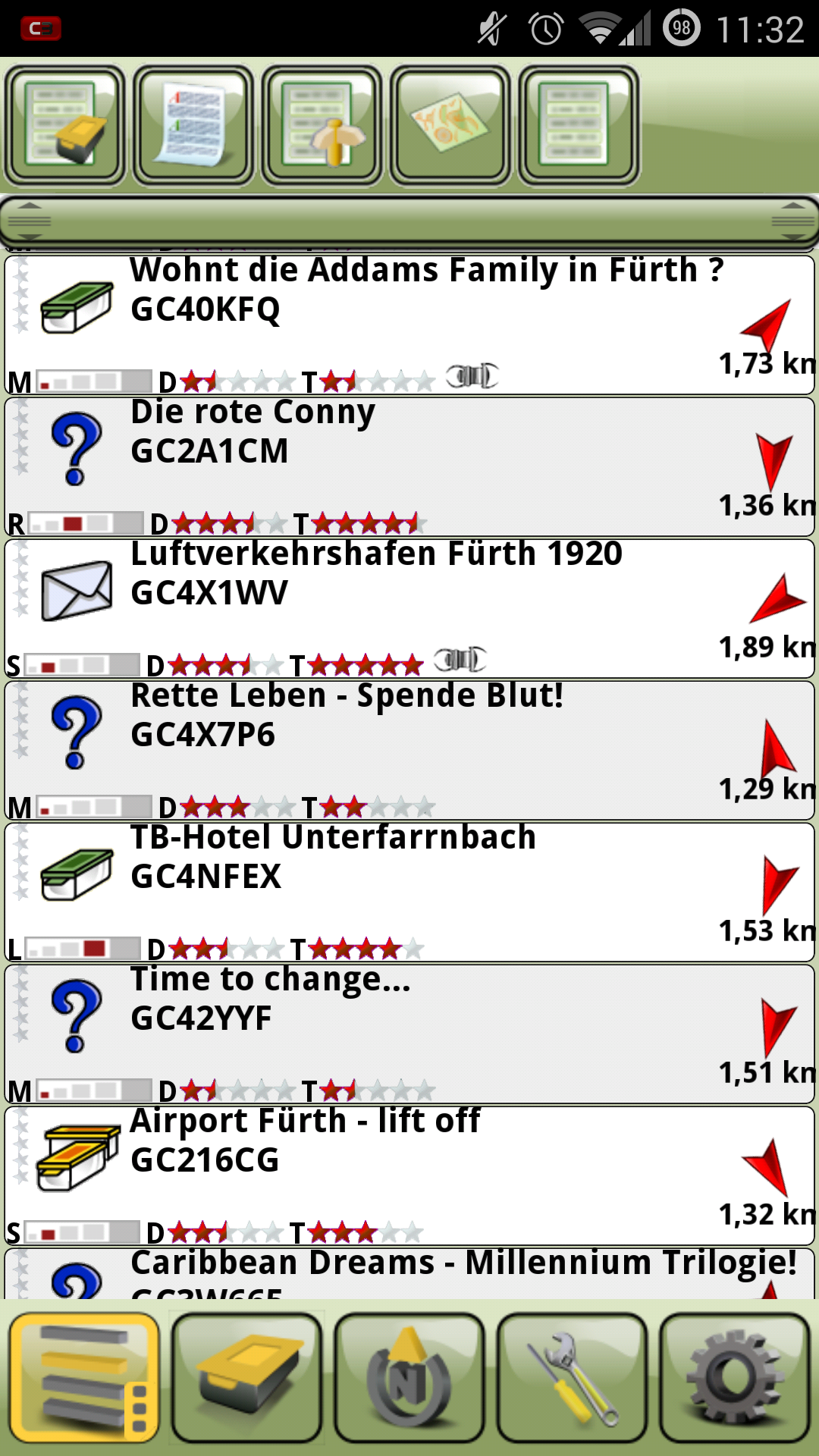This screenshot has width=819, height=1456.
Task: Select Airport Fürth - lift off cache
Action: click(409, 1175)
